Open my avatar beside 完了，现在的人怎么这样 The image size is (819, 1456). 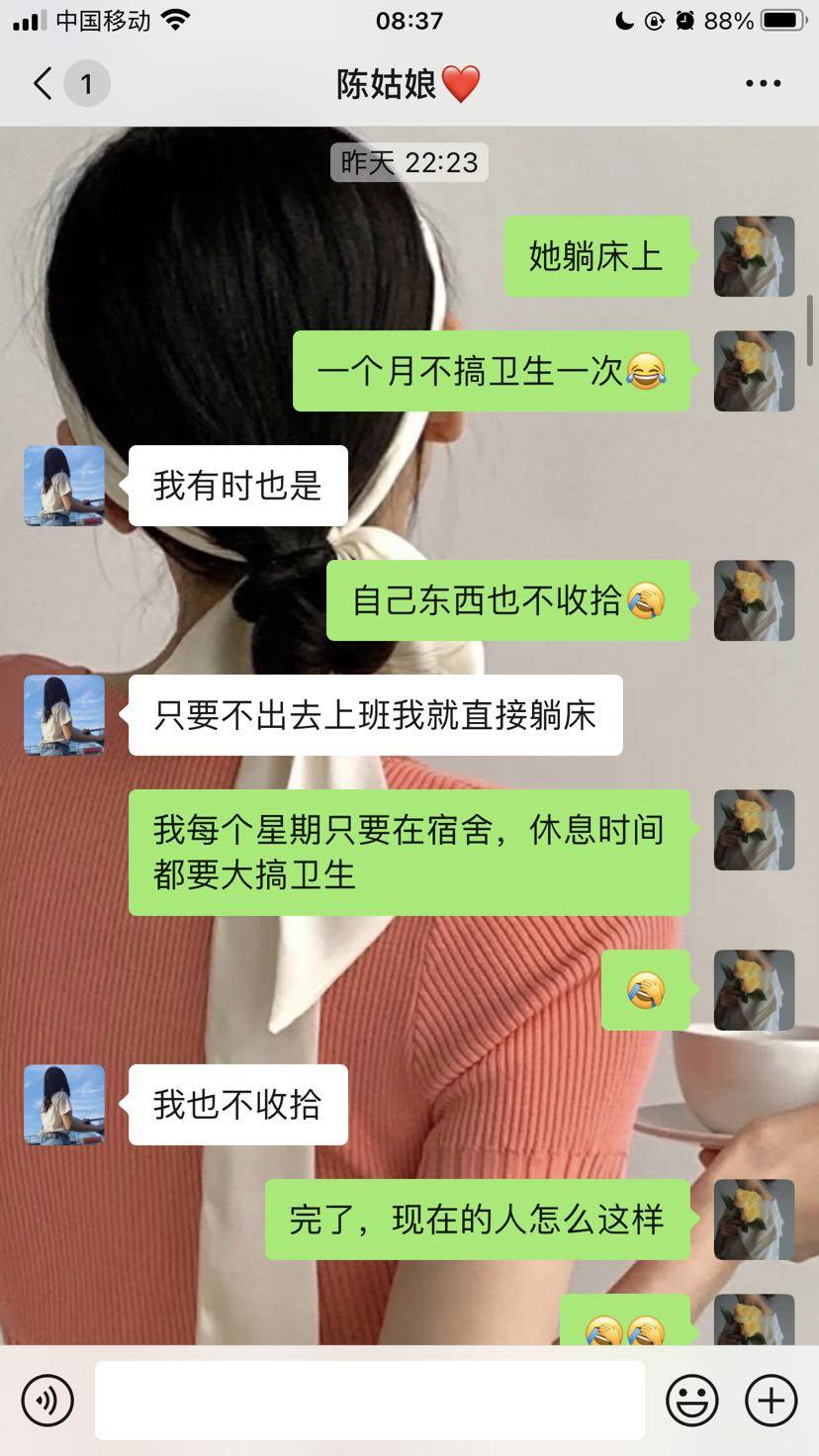pyautogui.click(x=754, y=1220)
